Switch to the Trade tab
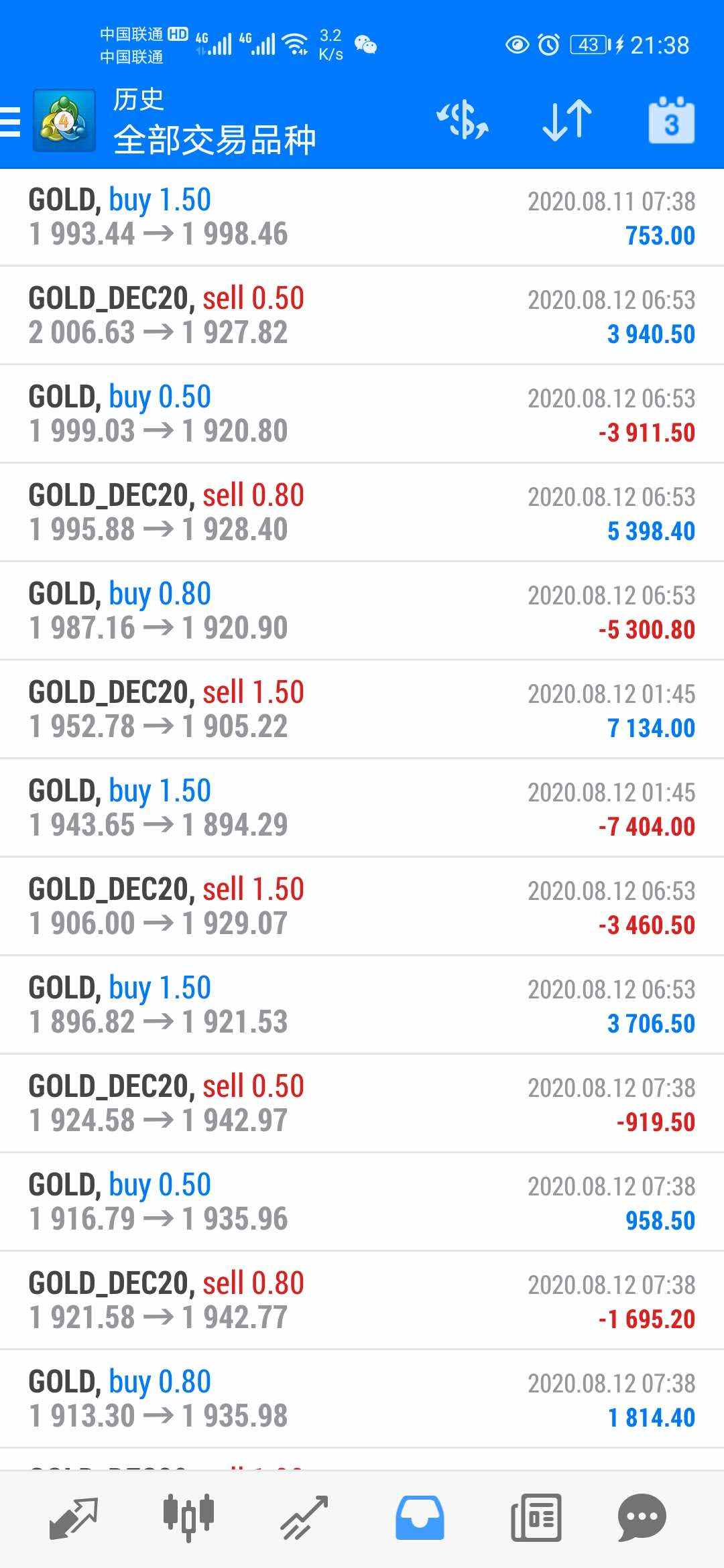 (x=304, y=1518)
